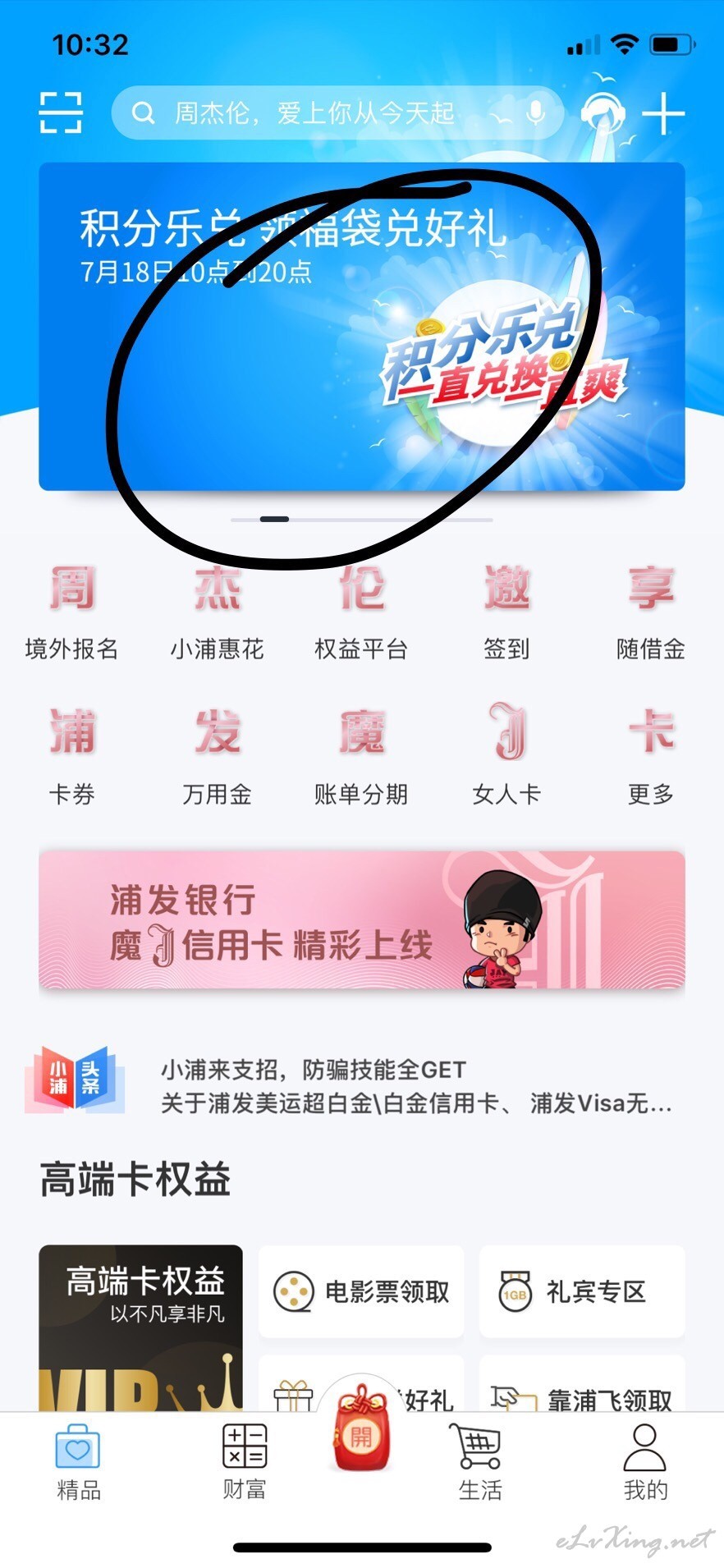
Task: Show 更多 services
Action: tap(651, 755)
